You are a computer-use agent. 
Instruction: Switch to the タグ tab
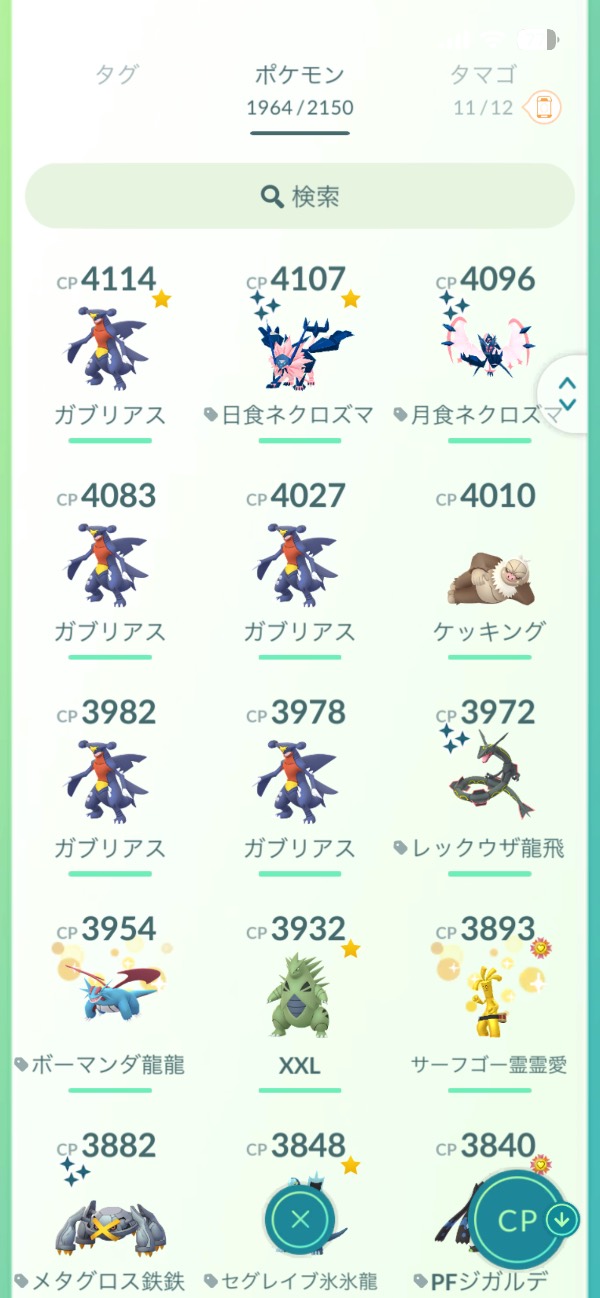(x=117, y=75)
